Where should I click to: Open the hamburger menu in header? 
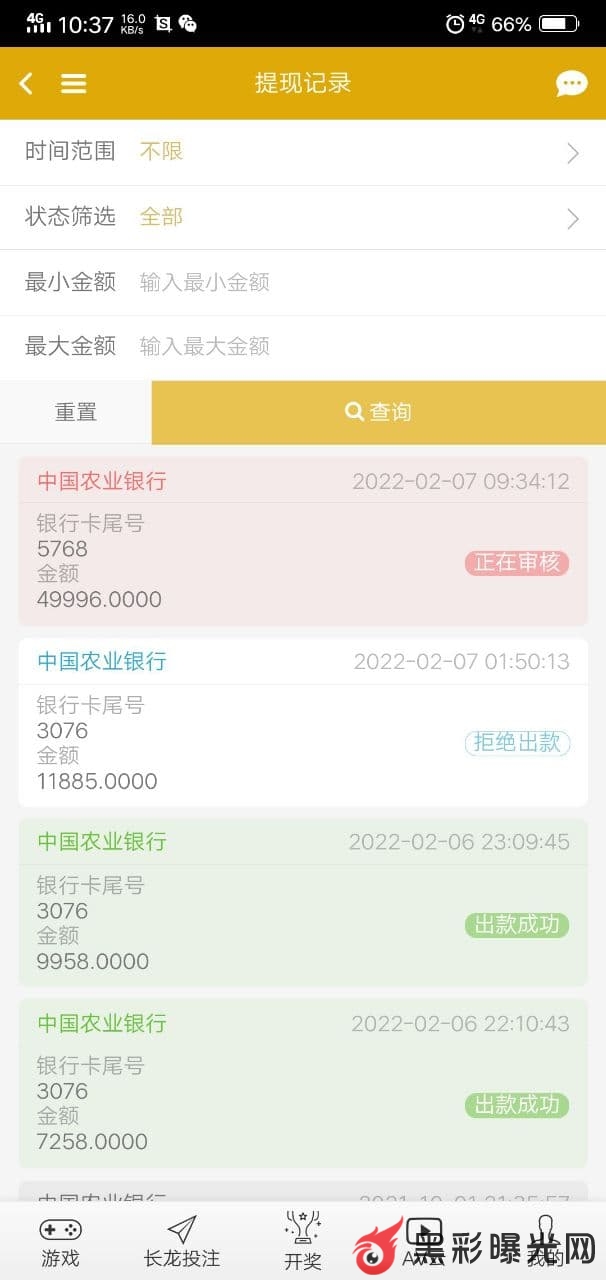point(73,84)
